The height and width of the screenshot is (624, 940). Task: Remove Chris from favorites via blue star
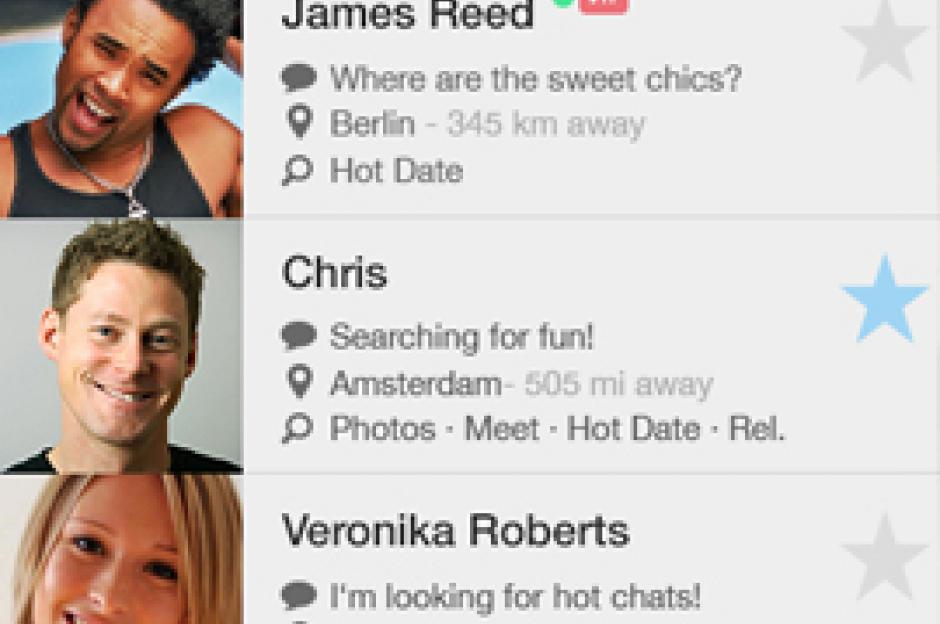(x=884, y=300)
